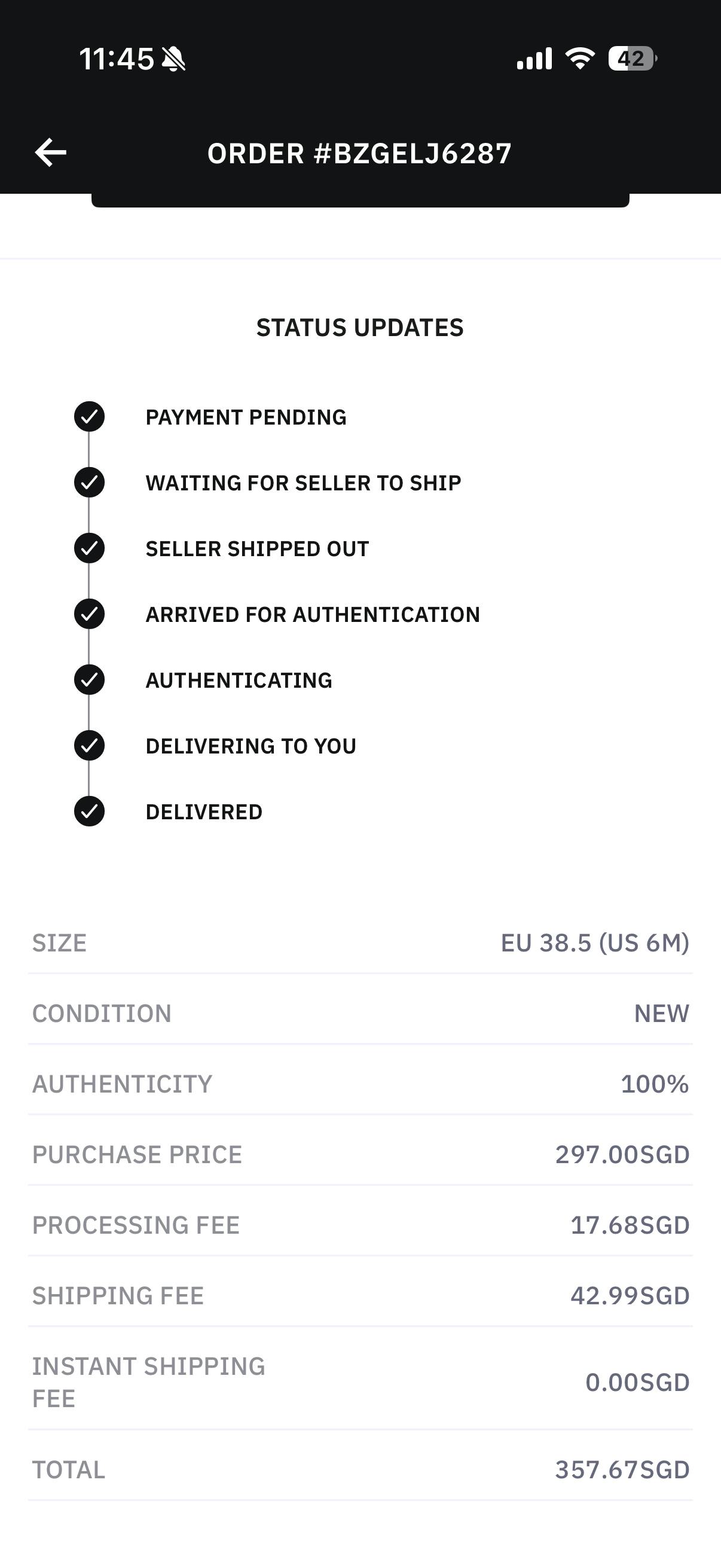Tap the checkmark beside Seller Shipped Out
The image size is (721, 1568).
[89, 548]
